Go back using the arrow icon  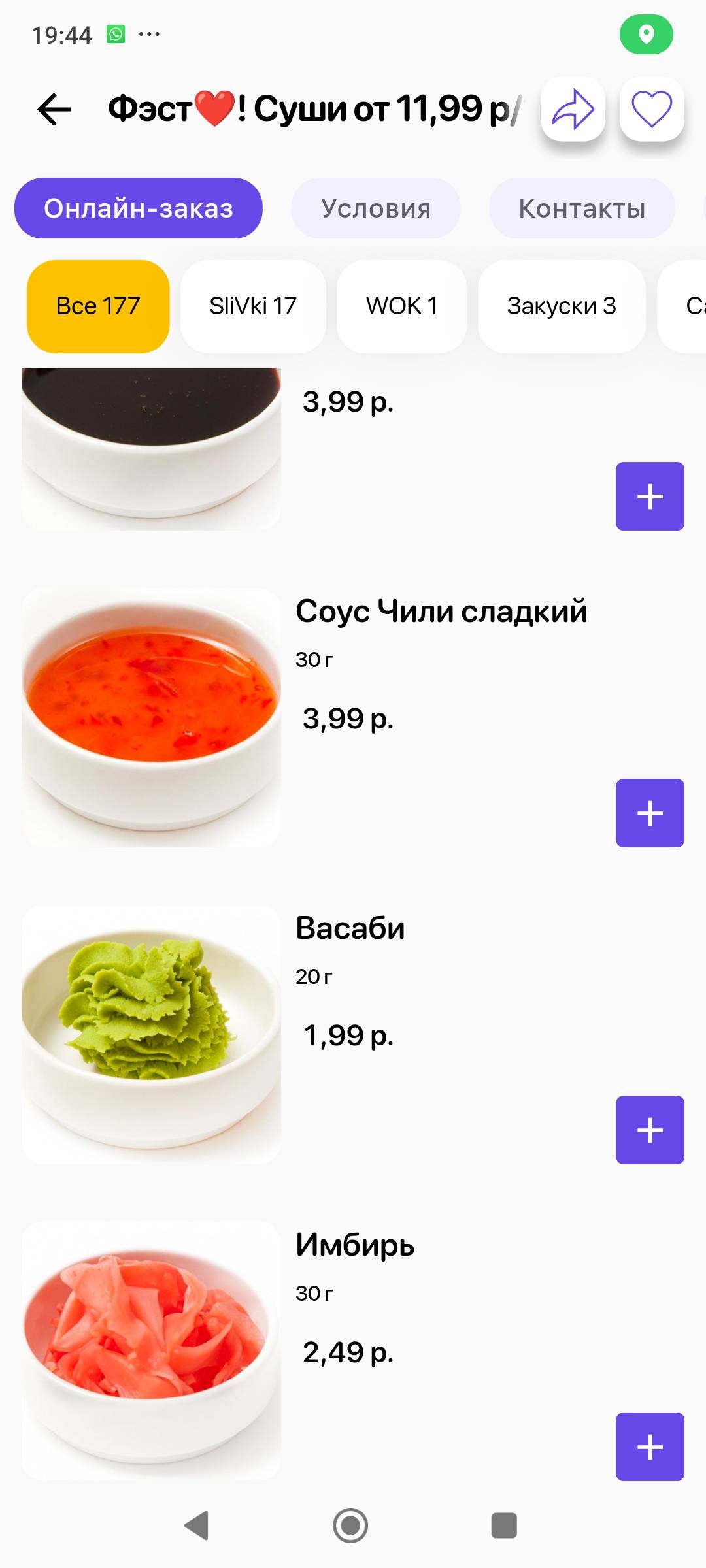(54, 108)
